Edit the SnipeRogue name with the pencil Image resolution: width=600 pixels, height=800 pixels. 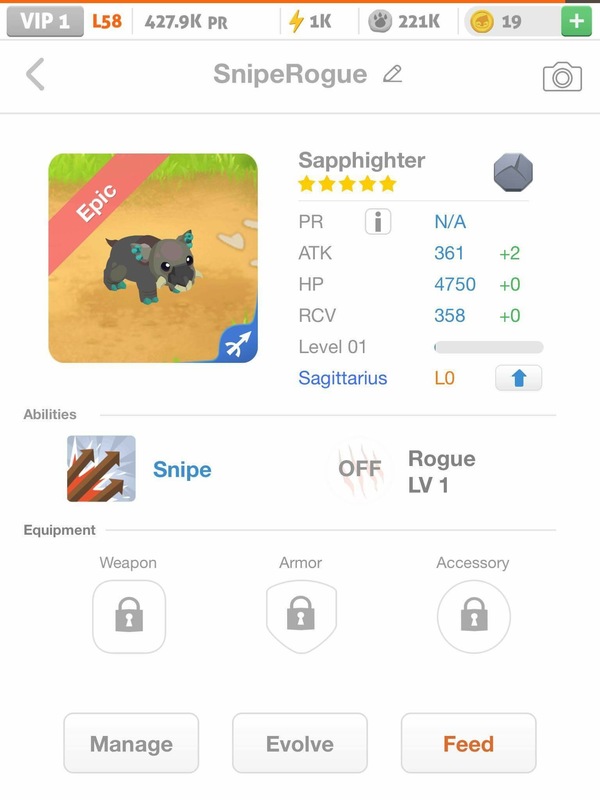[392, 74]
